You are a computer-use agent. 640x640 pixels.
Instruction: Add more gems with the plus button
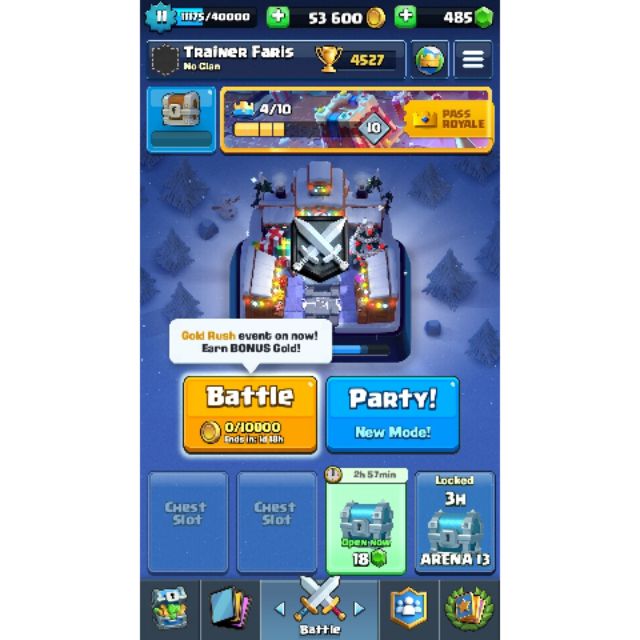coord(405,17)
